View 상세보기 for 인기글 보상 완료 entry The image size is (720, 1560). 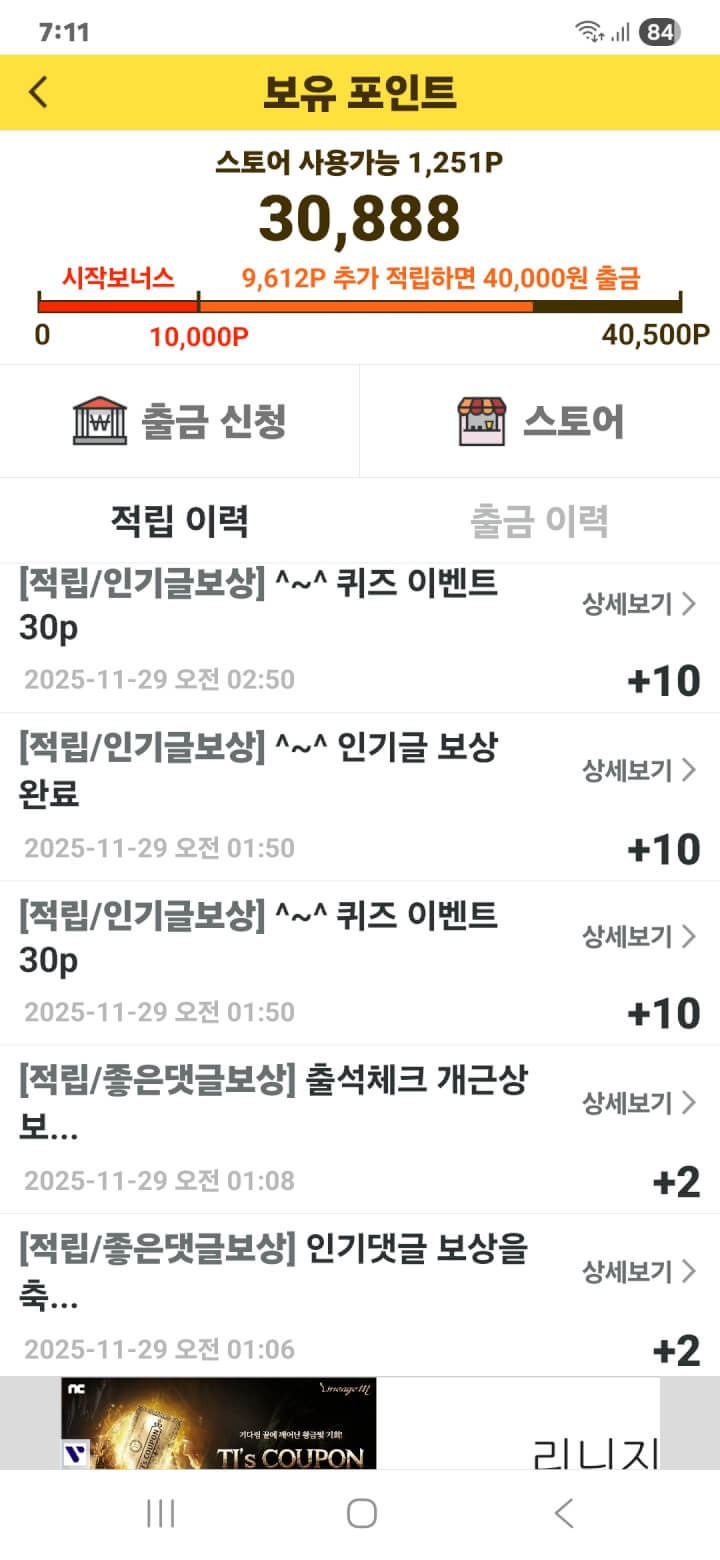(x=638, y=770)
